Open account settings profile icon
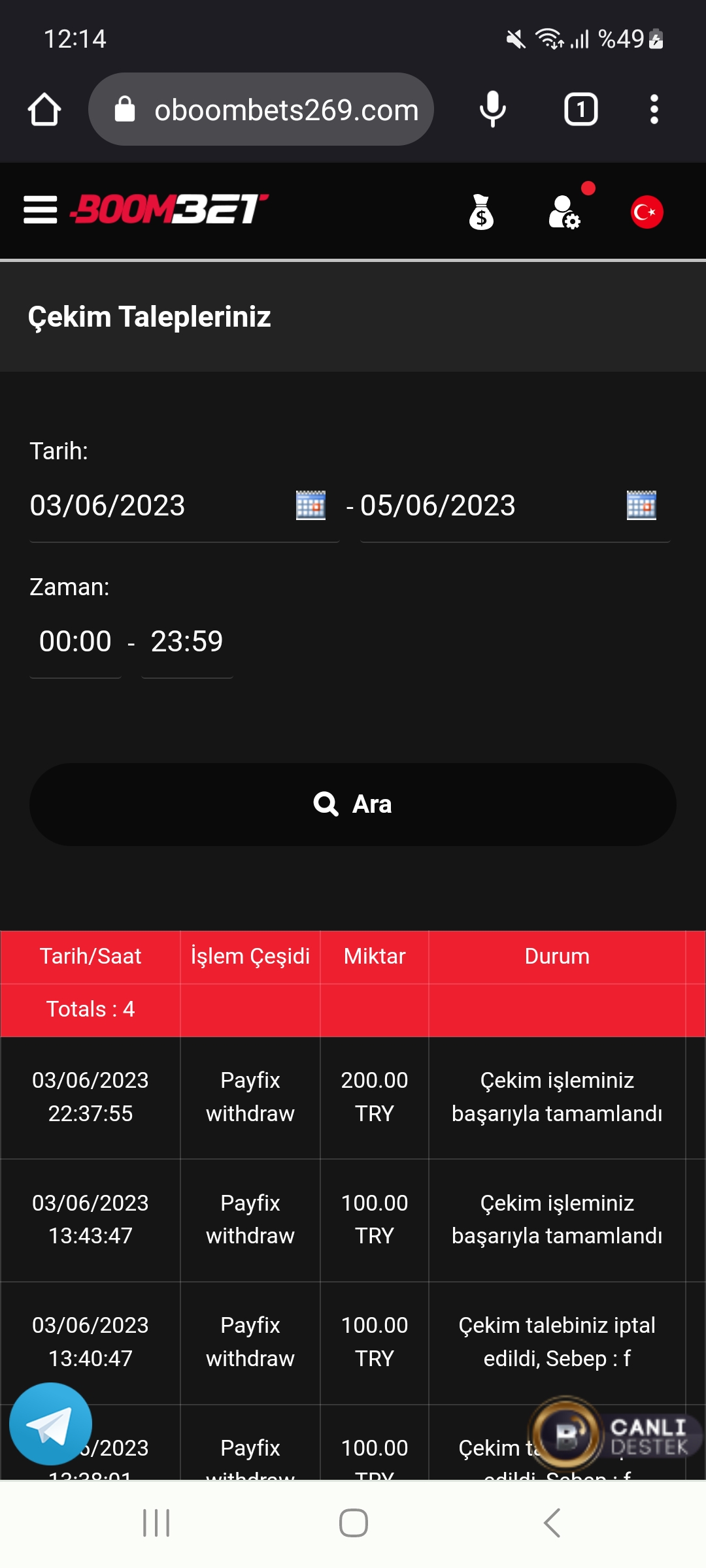This screenshot has width=706, height=1568. tap(564, 212)
